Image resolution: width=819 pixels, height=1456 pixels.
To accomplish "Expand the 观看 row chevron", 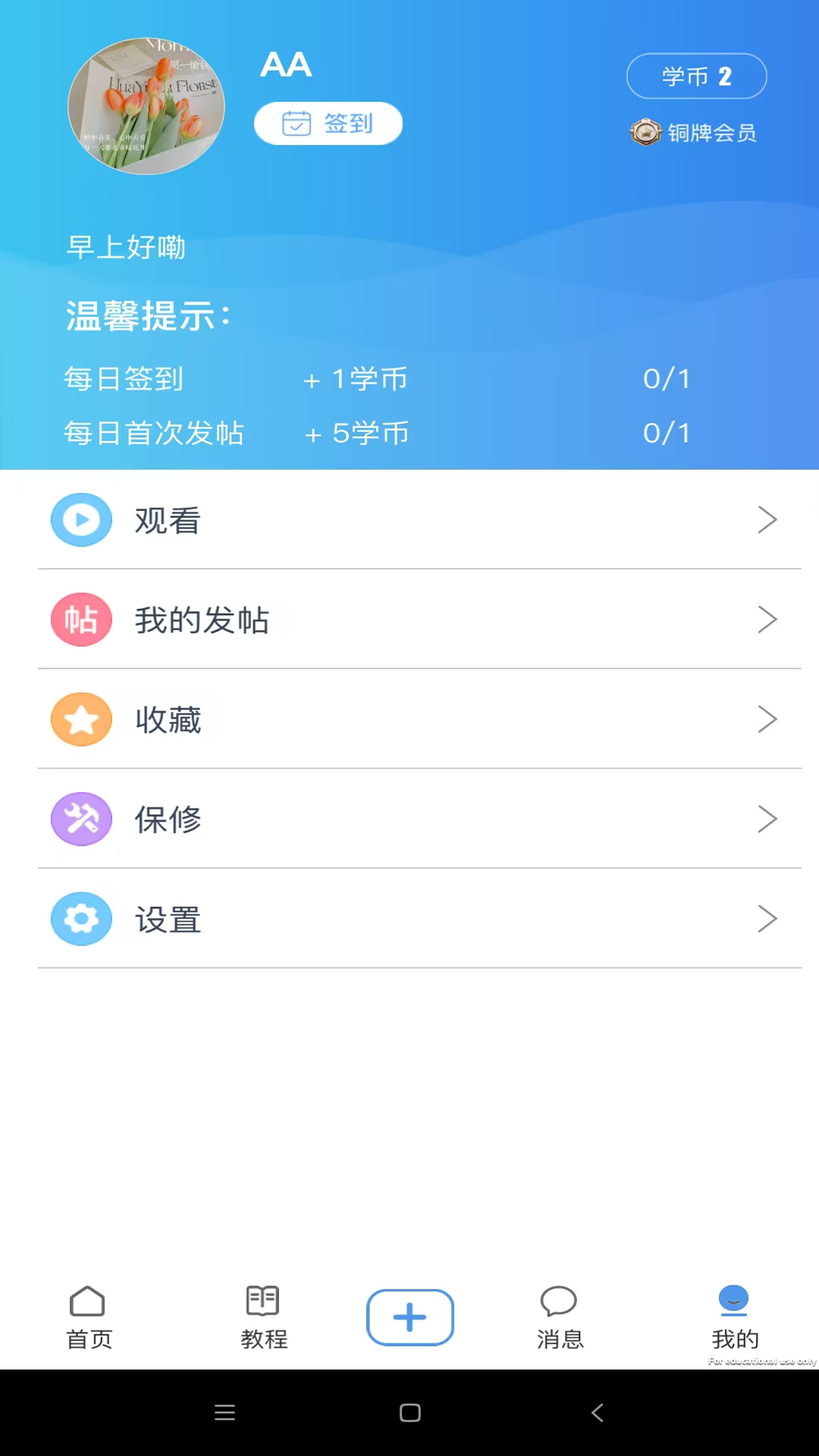I will pyautogui.click(x=767, y=519).
